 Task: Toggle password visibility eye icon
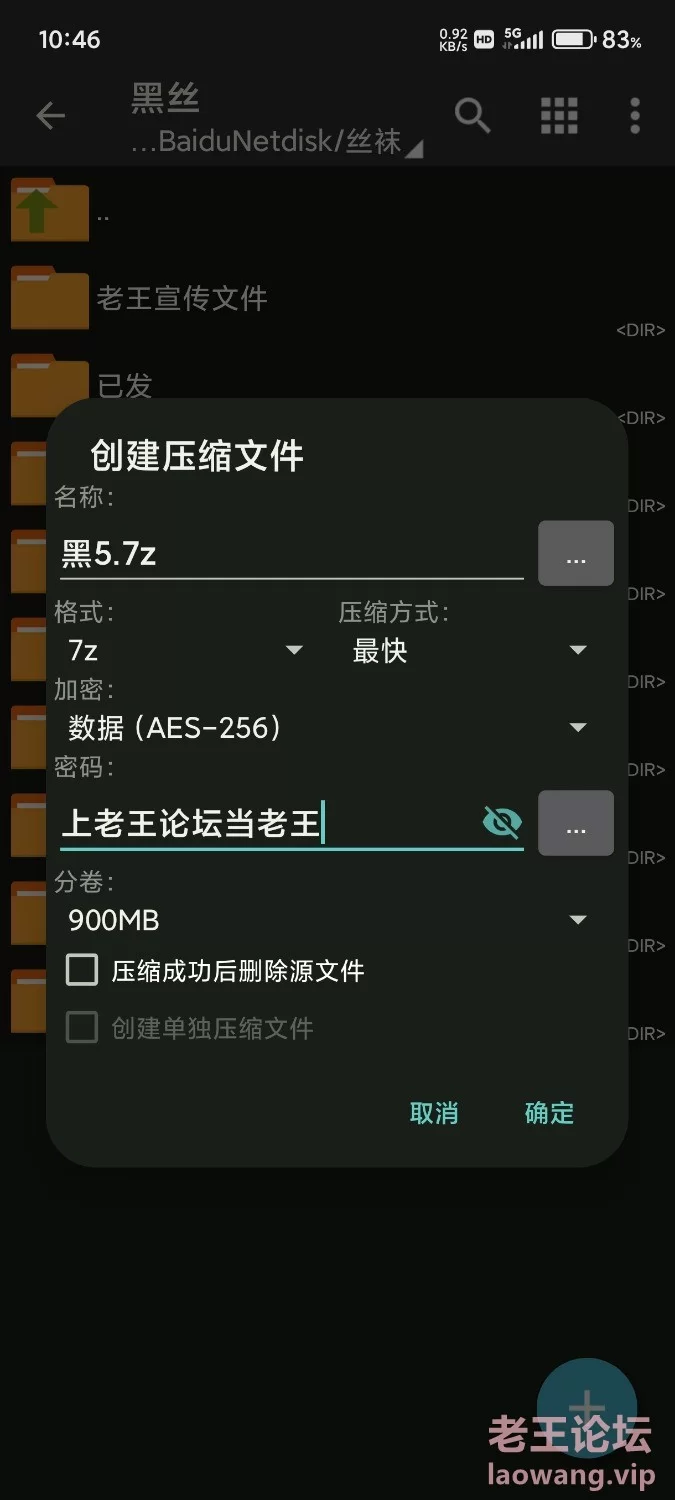coord(502,823)
